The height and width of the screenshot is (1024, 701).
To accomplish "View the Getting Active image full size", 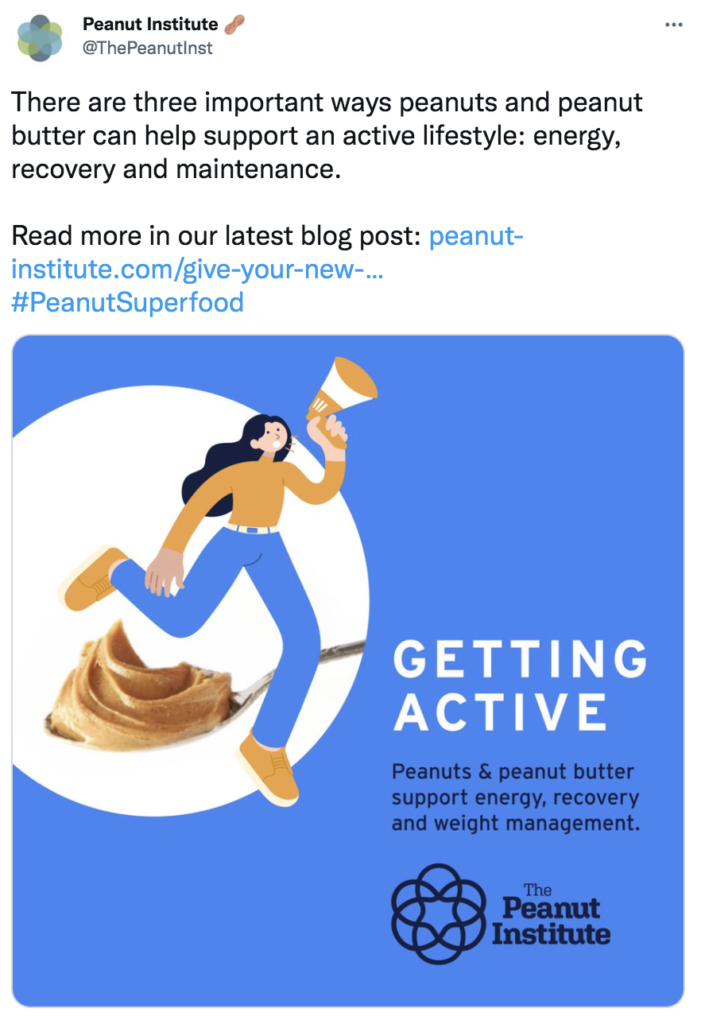I will (348, 670).
